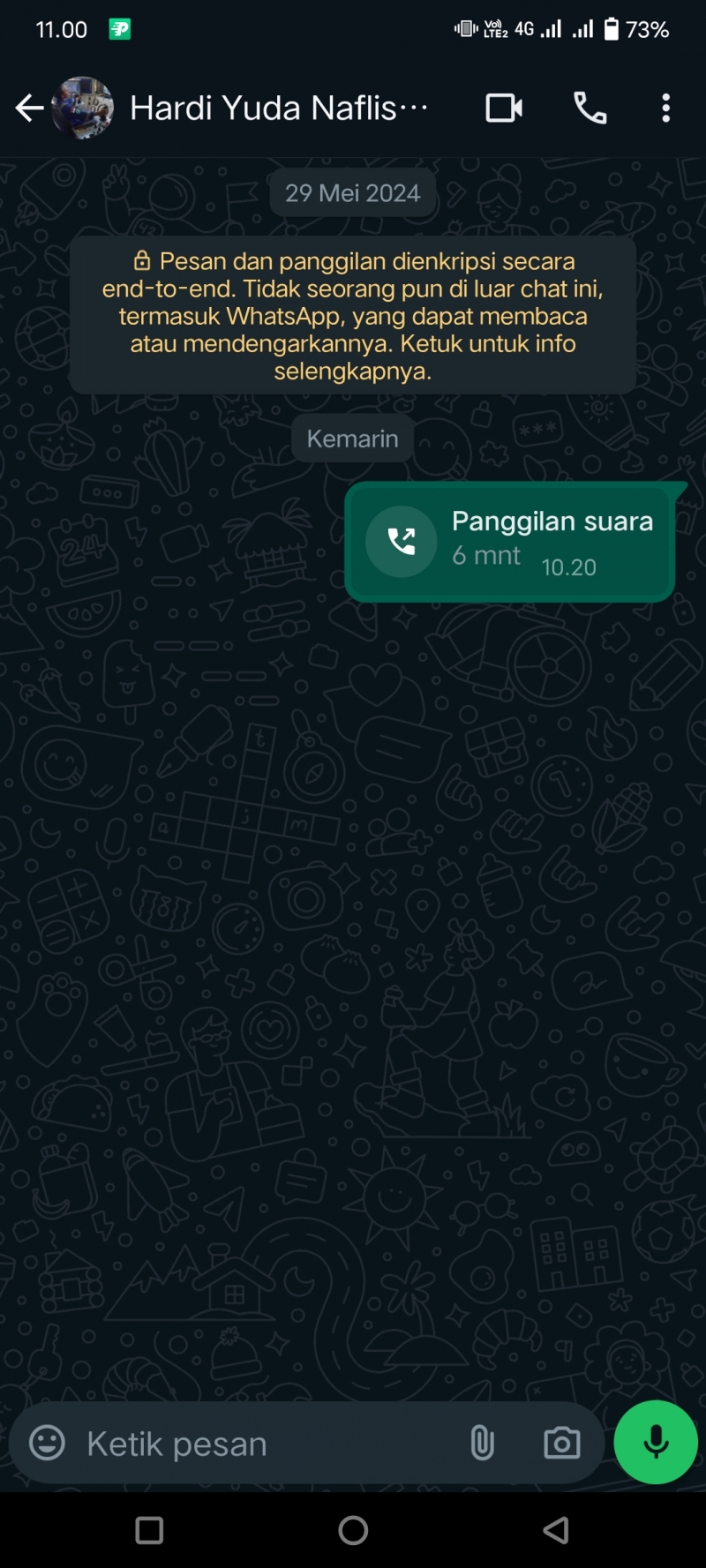Tap the square recent apps navigation button
The image size is (706, 1568).
[152, 1531]
